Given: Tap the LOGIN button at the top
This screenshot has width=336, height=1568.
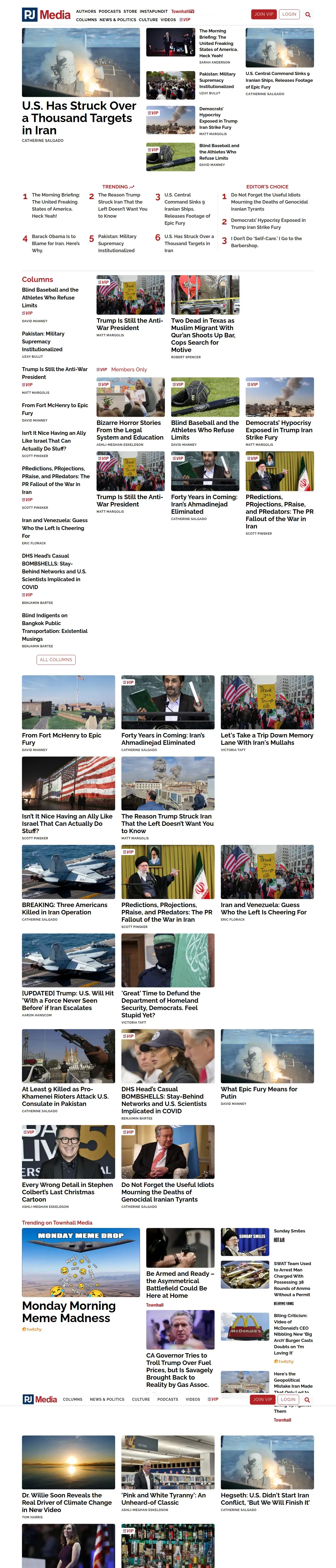Looking at the screenshot, I should point(290,14).
